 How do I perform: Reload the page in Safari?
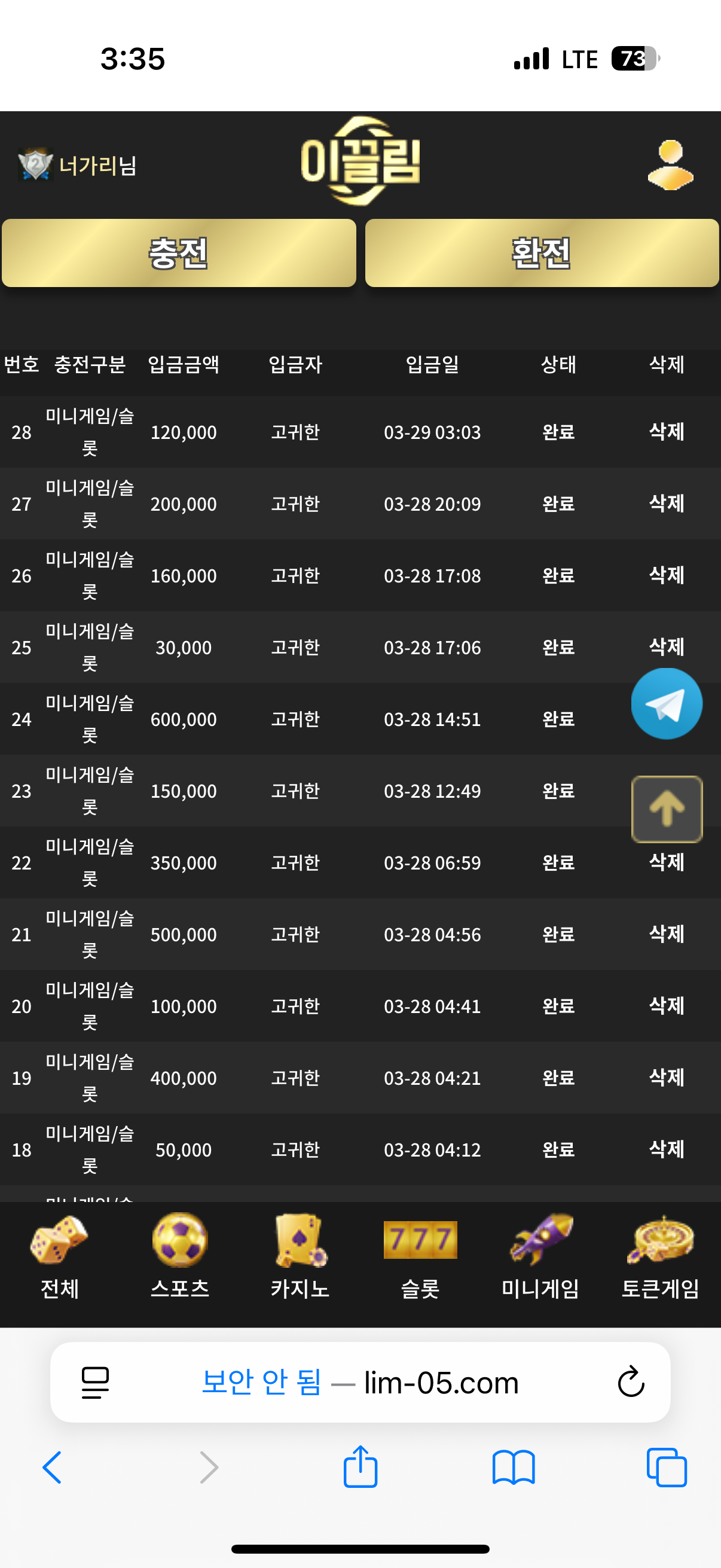(x=630, y=1382)
